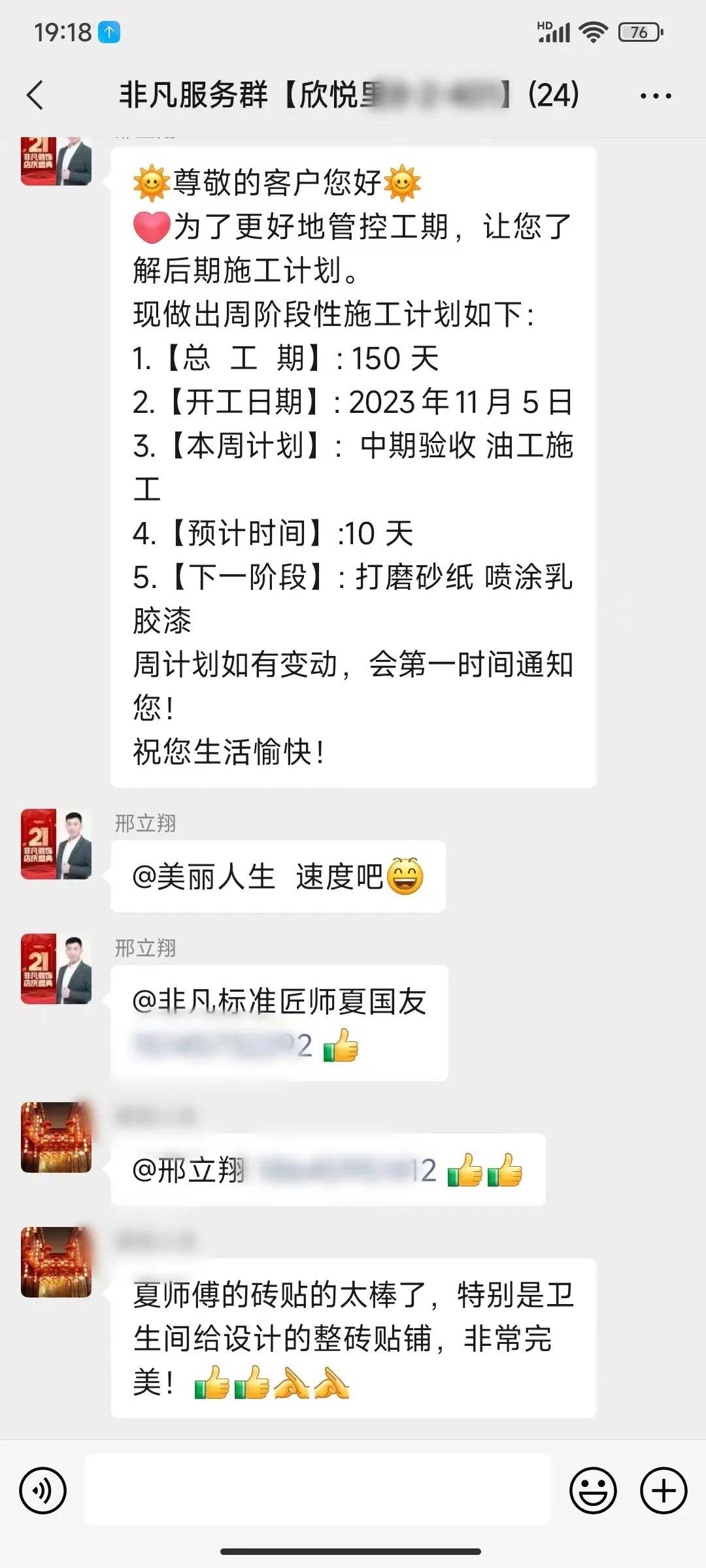Open lantern avatar beside @邢立翔 message
This screenshot has width=706, height=1568.
tap(56, 1137)
